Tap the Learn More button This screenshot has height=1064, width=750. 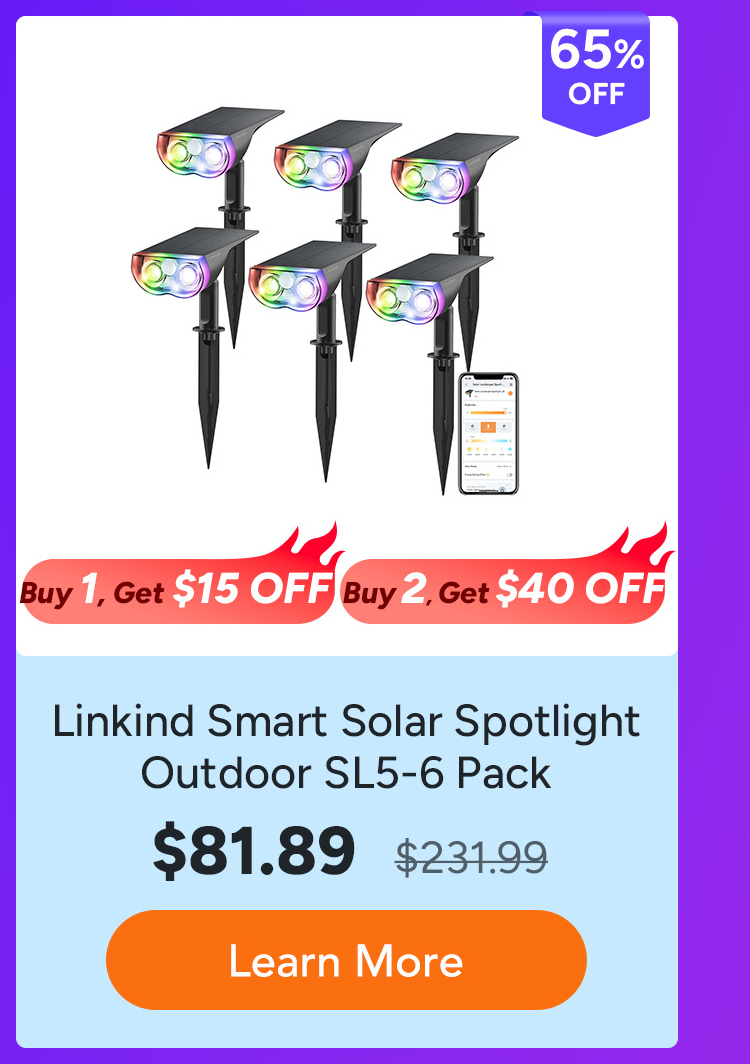click(x=346, y=960)
